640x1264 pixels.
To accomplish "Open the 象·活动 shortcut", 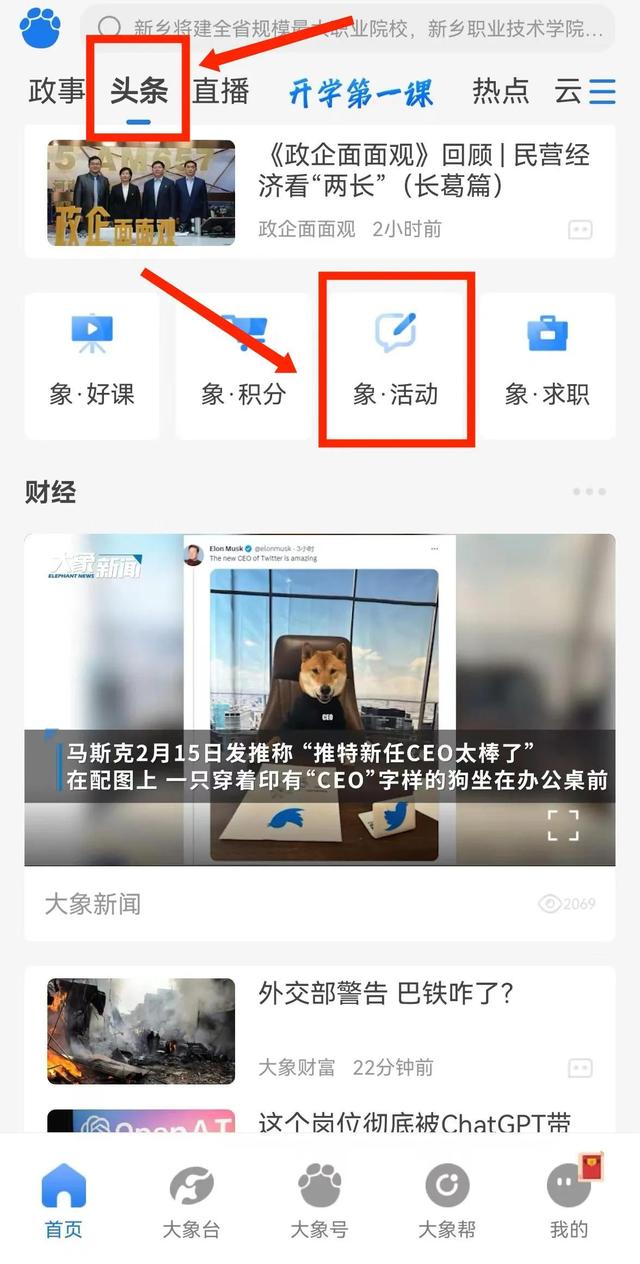I will coord(395,365).
